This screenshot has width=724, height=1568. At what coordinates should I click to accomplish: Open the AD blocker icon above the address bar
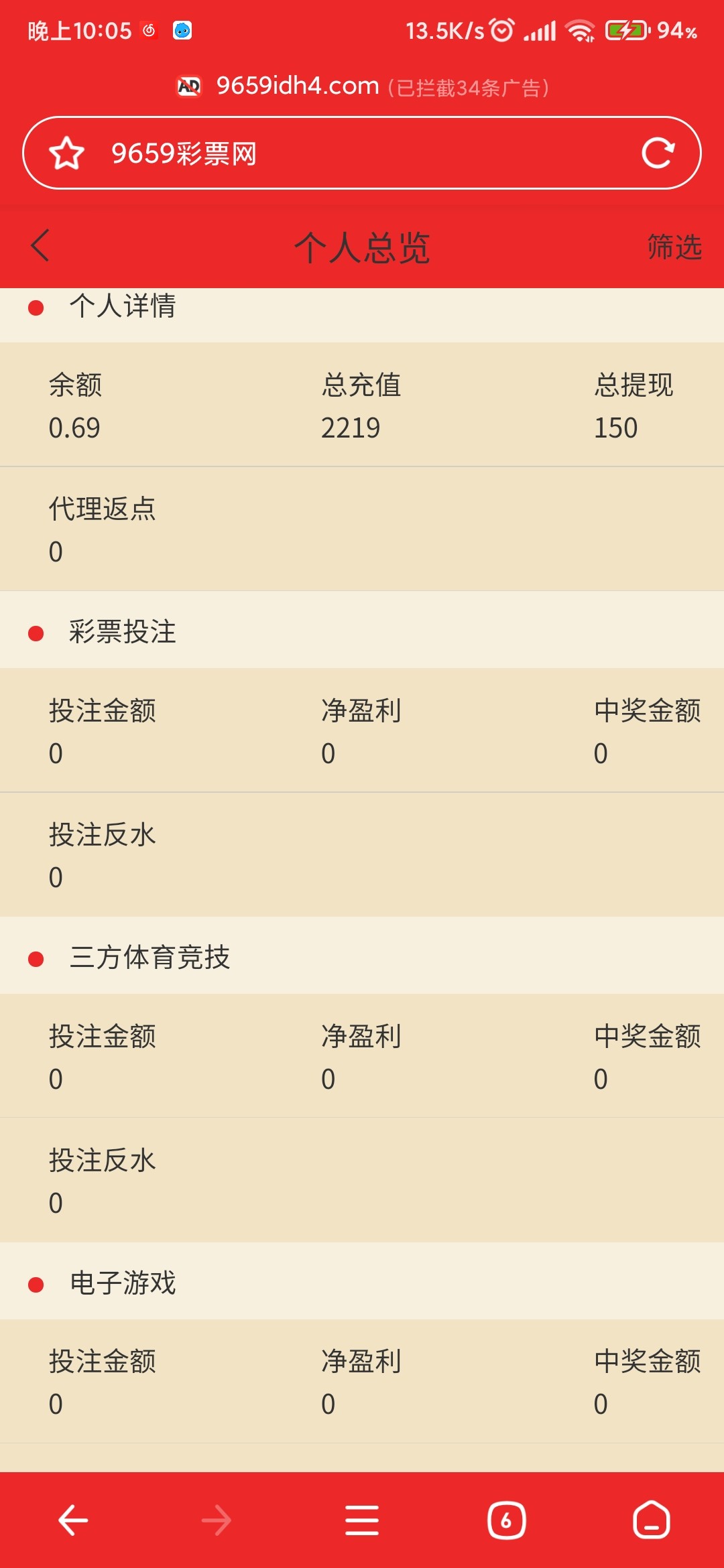pos(188,86)
